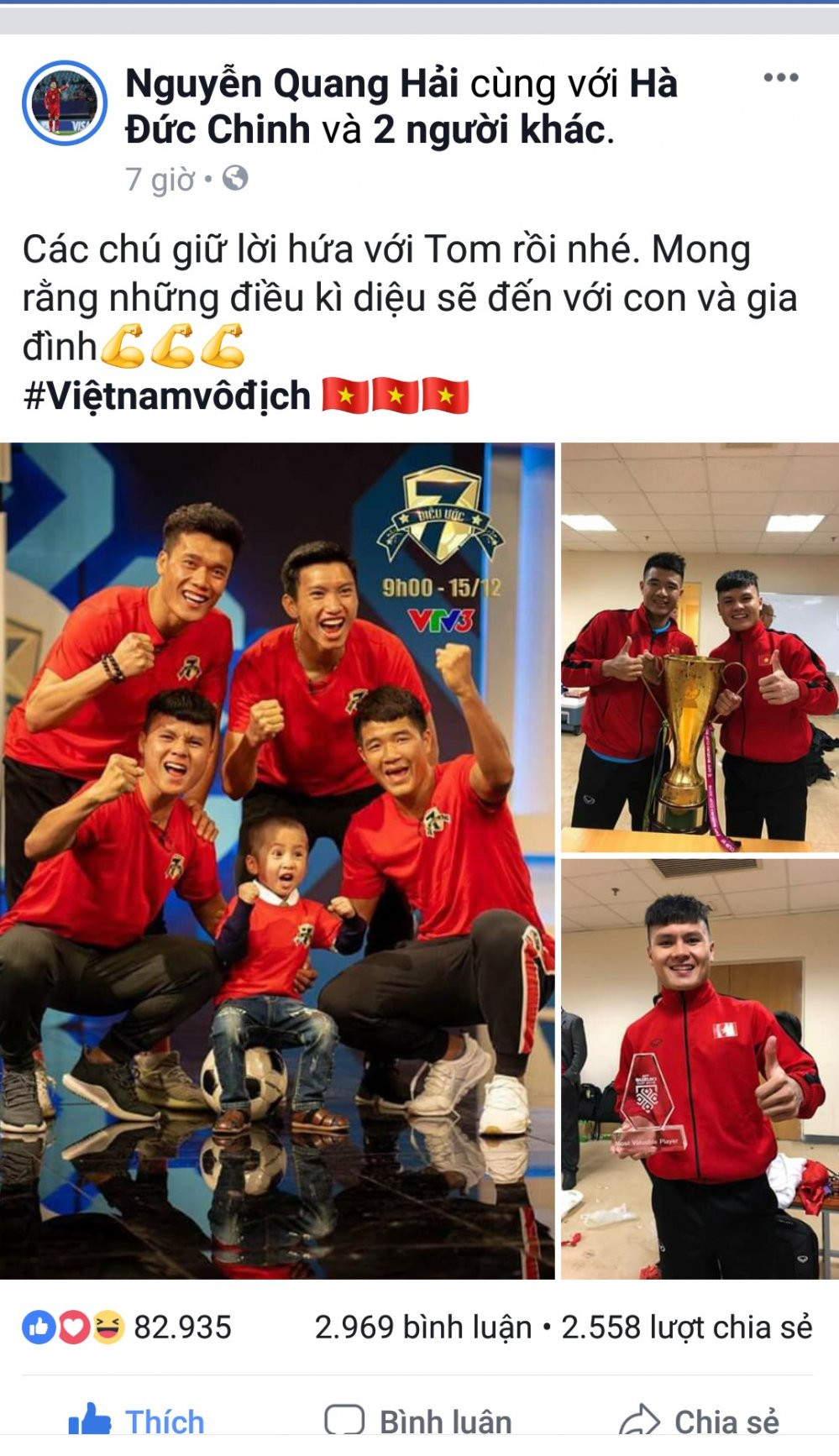View the 82.935 reactions list
The image size is (839, 1456).
pyautogui.click(x=126, y=1328)
